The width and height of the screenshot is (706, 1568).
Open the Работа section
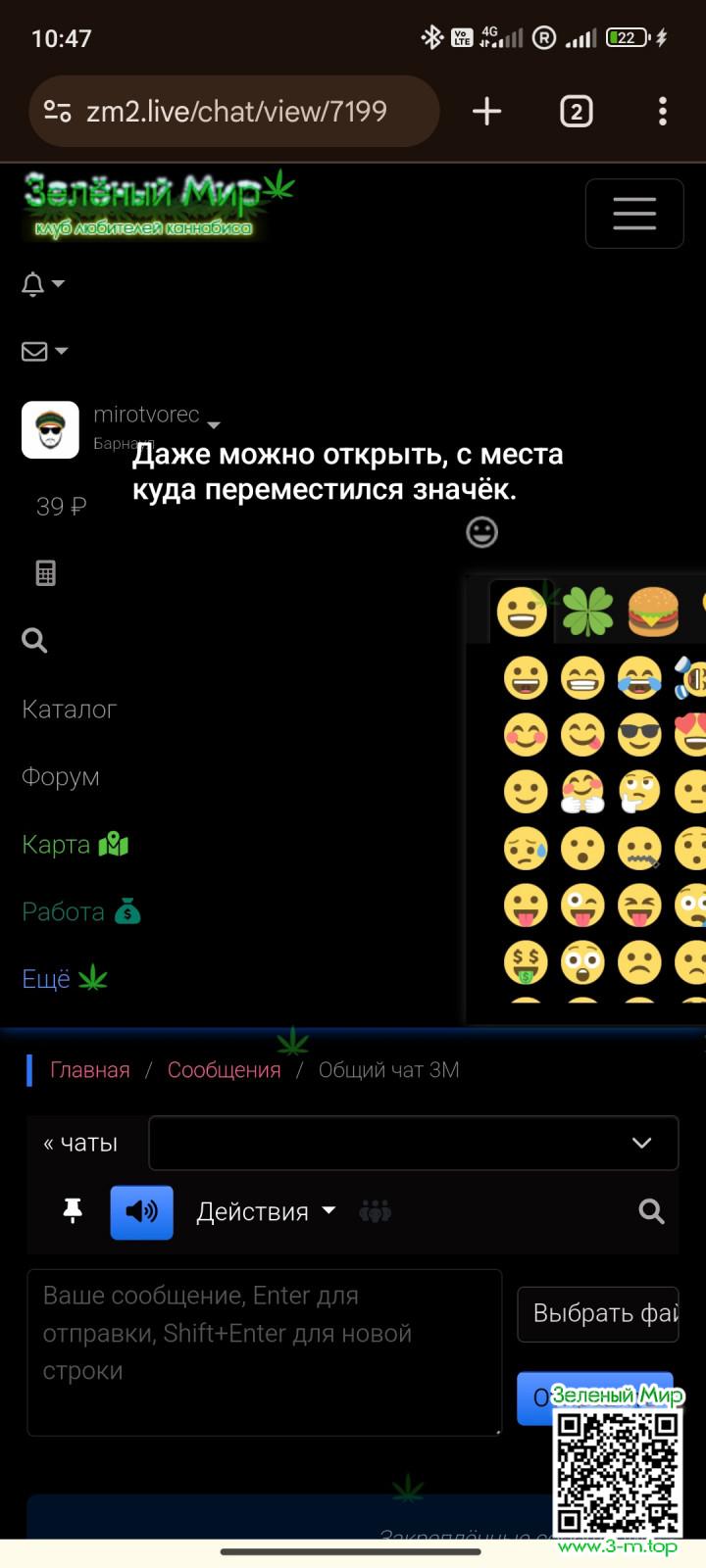[x=80, y=911]
